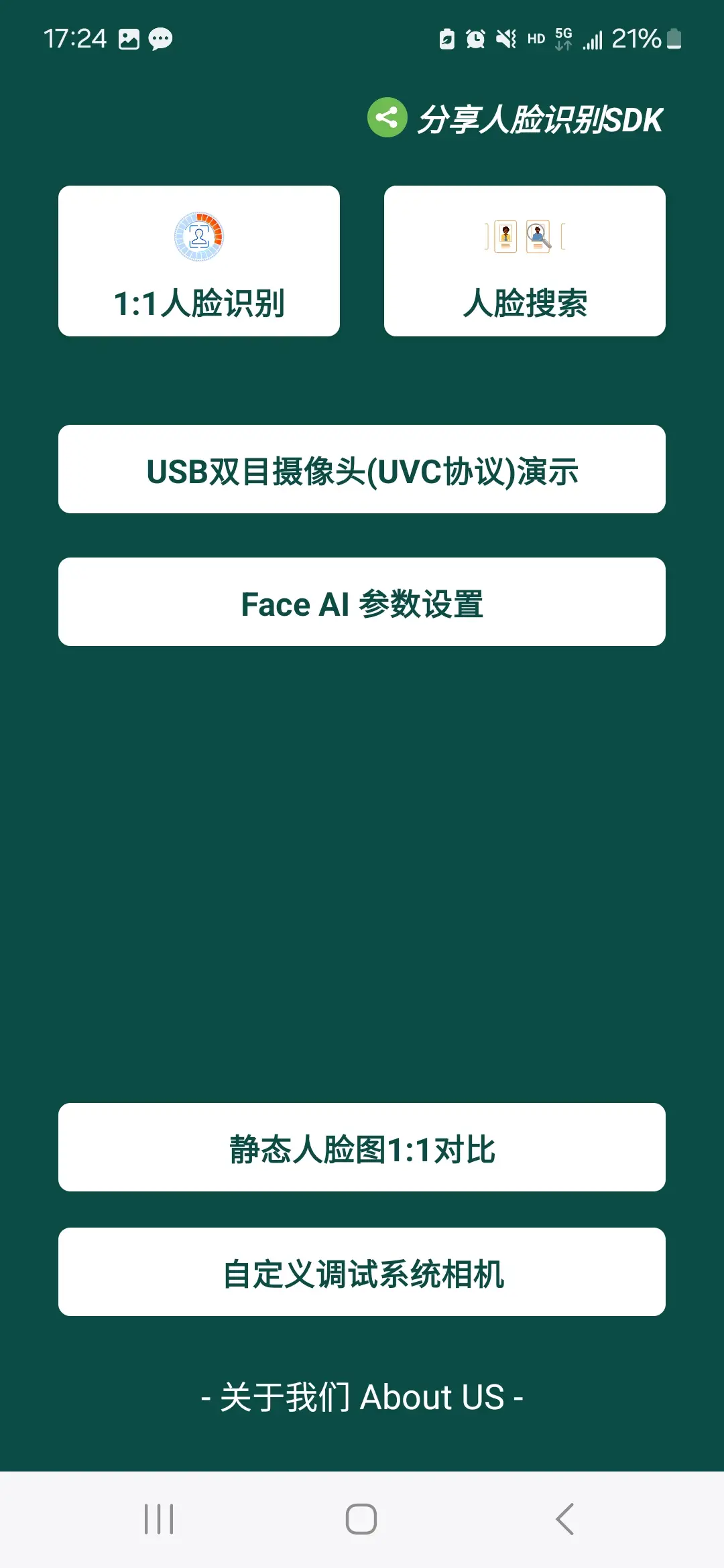Screen dimensions: 724x1568
Task: Tap the share icon for 分享人脸识别SDK
Action: coord(387,118)
